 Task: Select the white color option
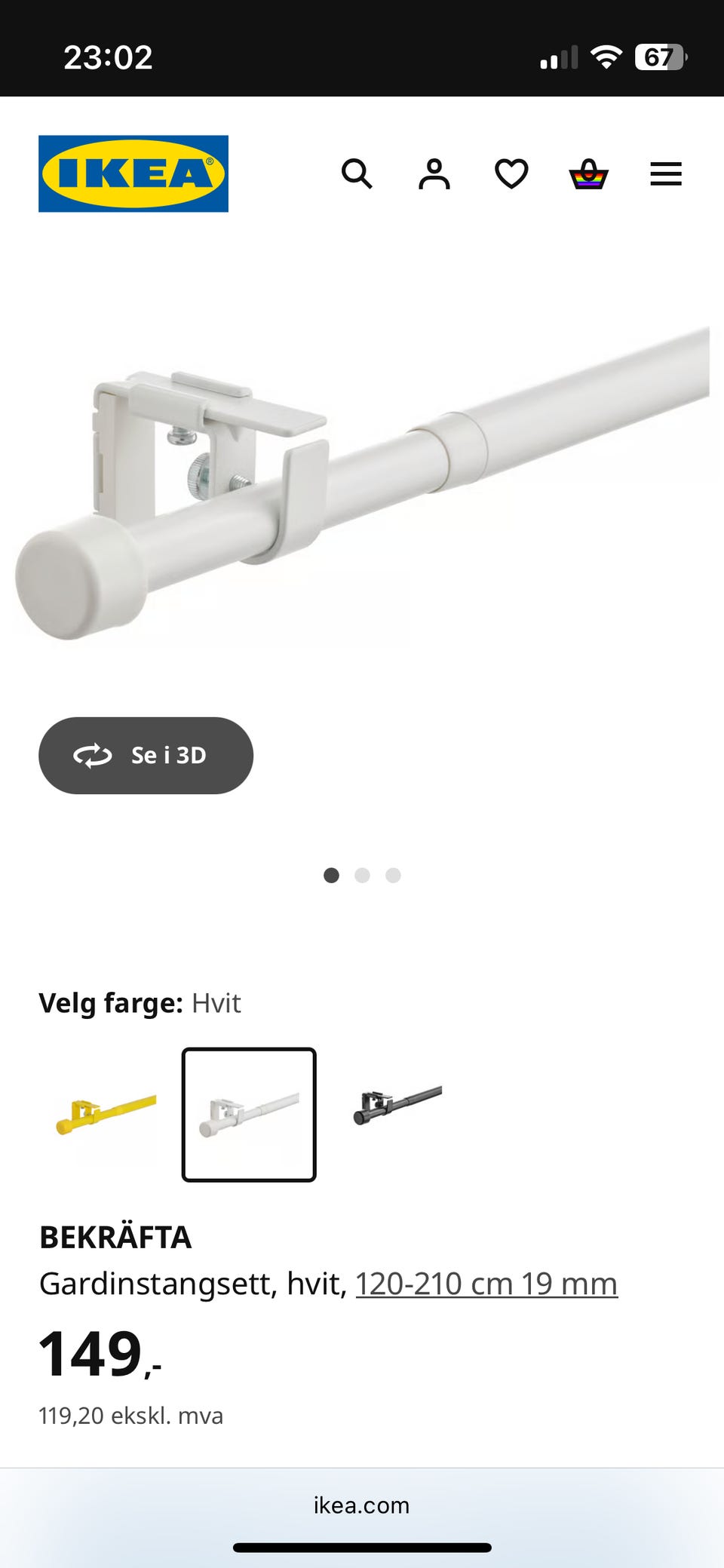pos(249,1115)
